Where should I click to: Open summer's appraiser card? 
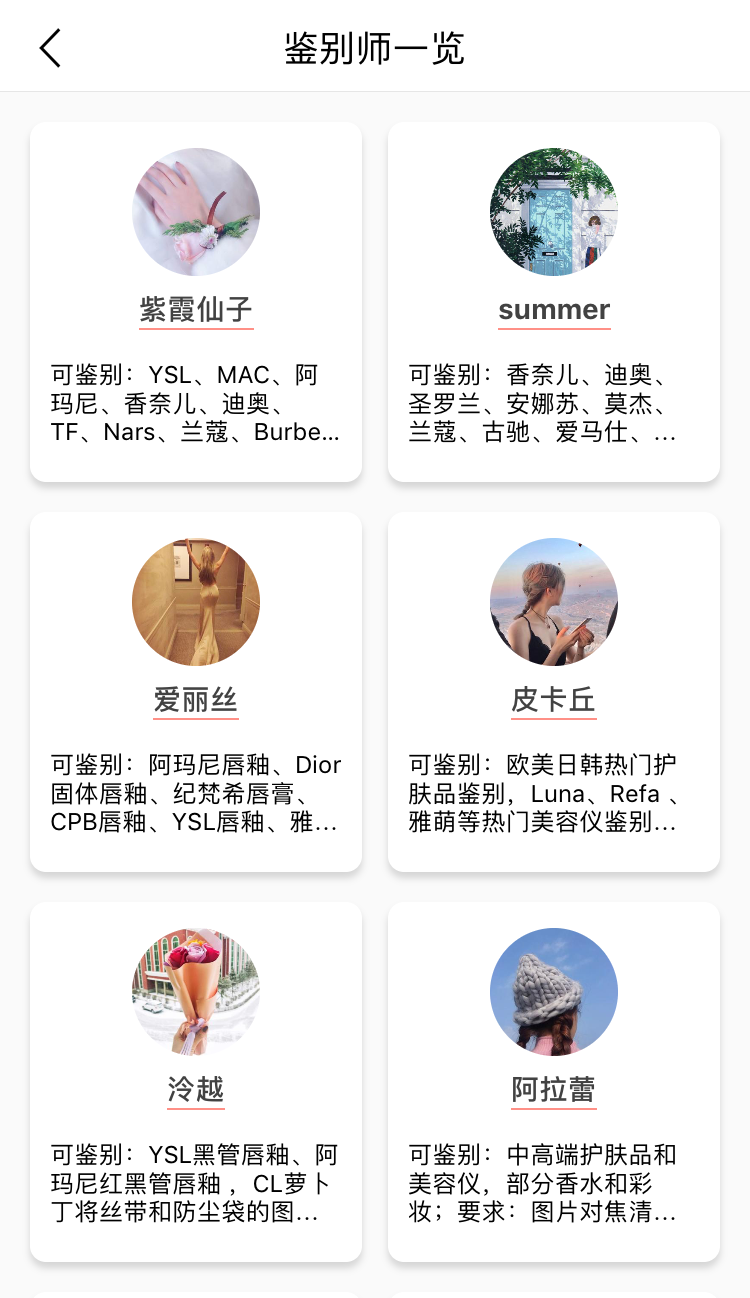point(554,302)
